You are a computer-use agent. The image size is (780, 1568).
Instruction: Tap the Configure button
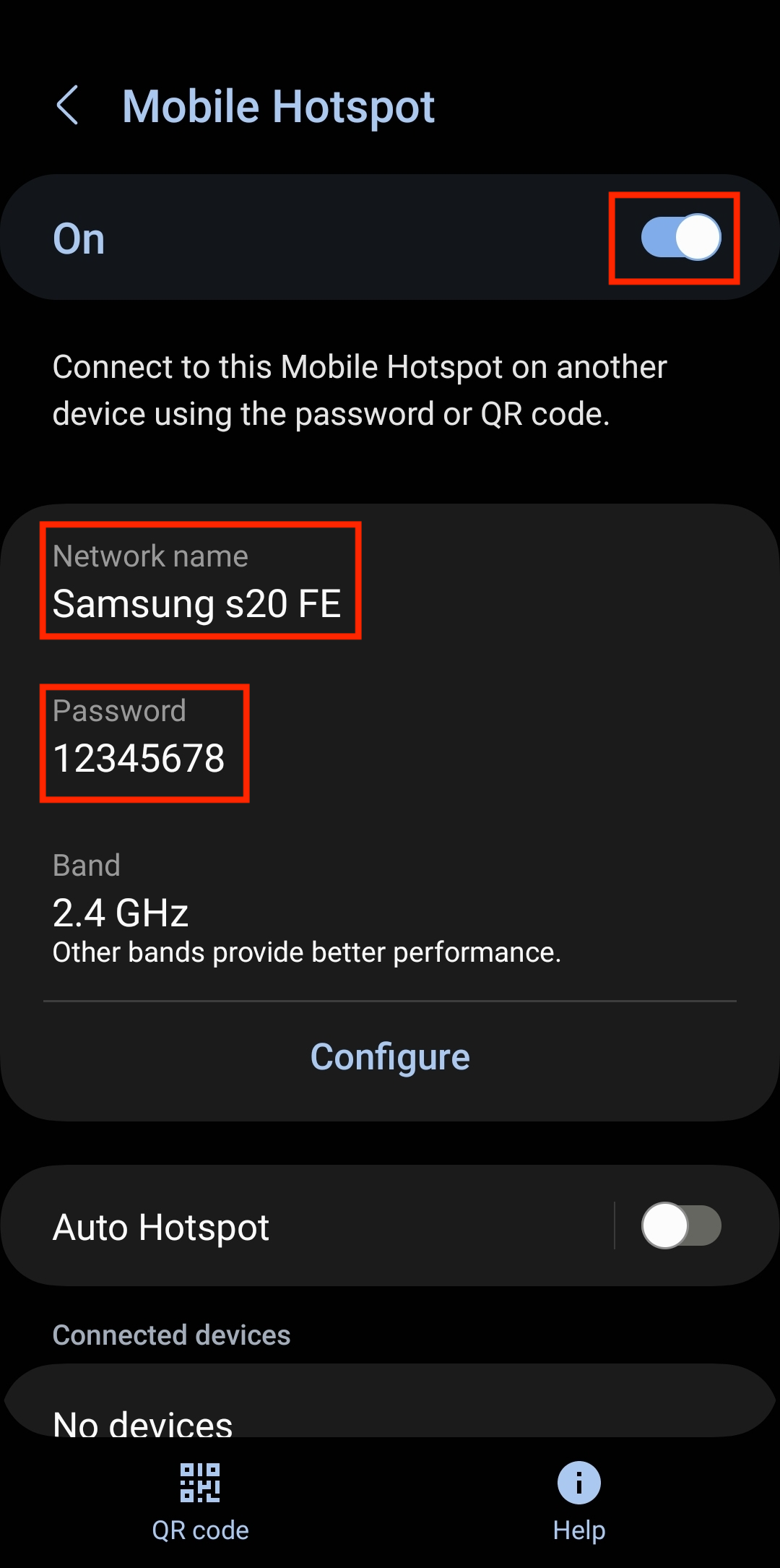click(x=390, y=1057)
